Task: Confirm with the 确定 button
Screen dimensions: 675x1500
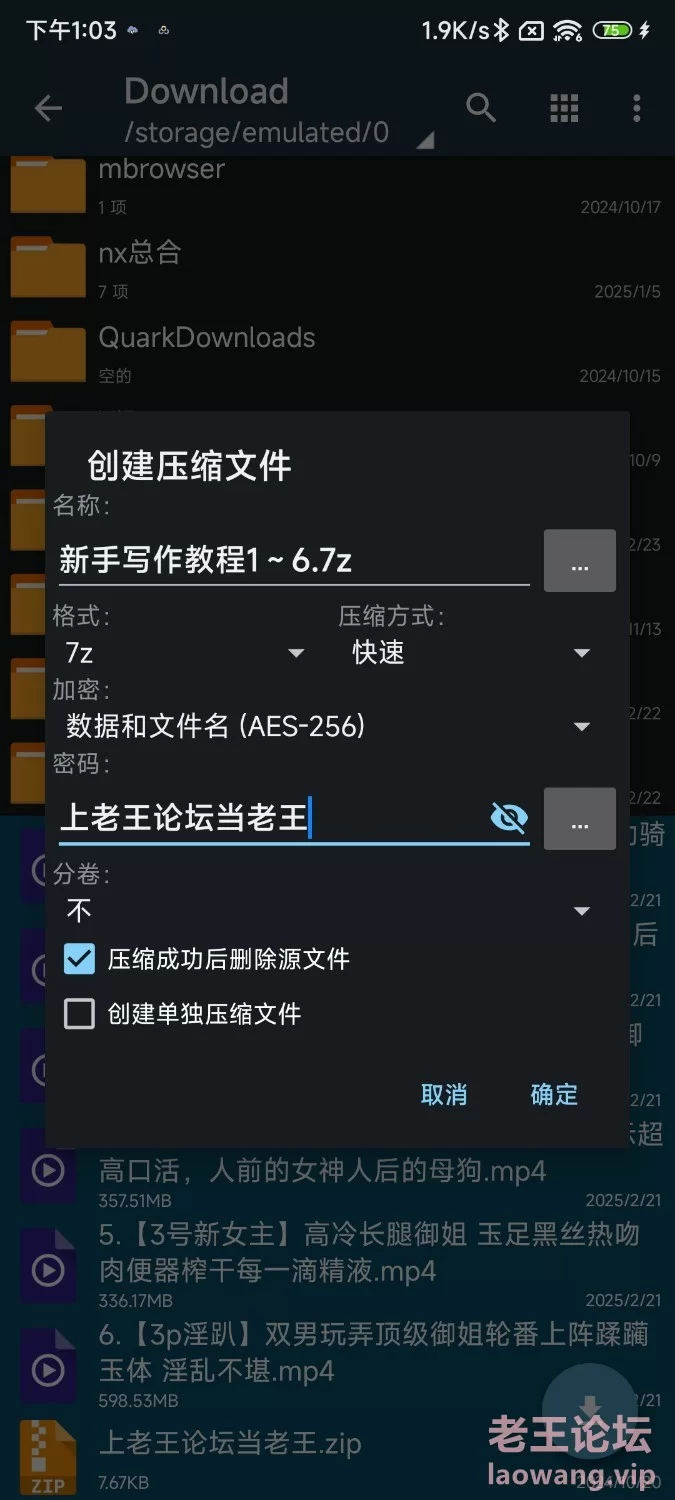Action: point(554,1094)
